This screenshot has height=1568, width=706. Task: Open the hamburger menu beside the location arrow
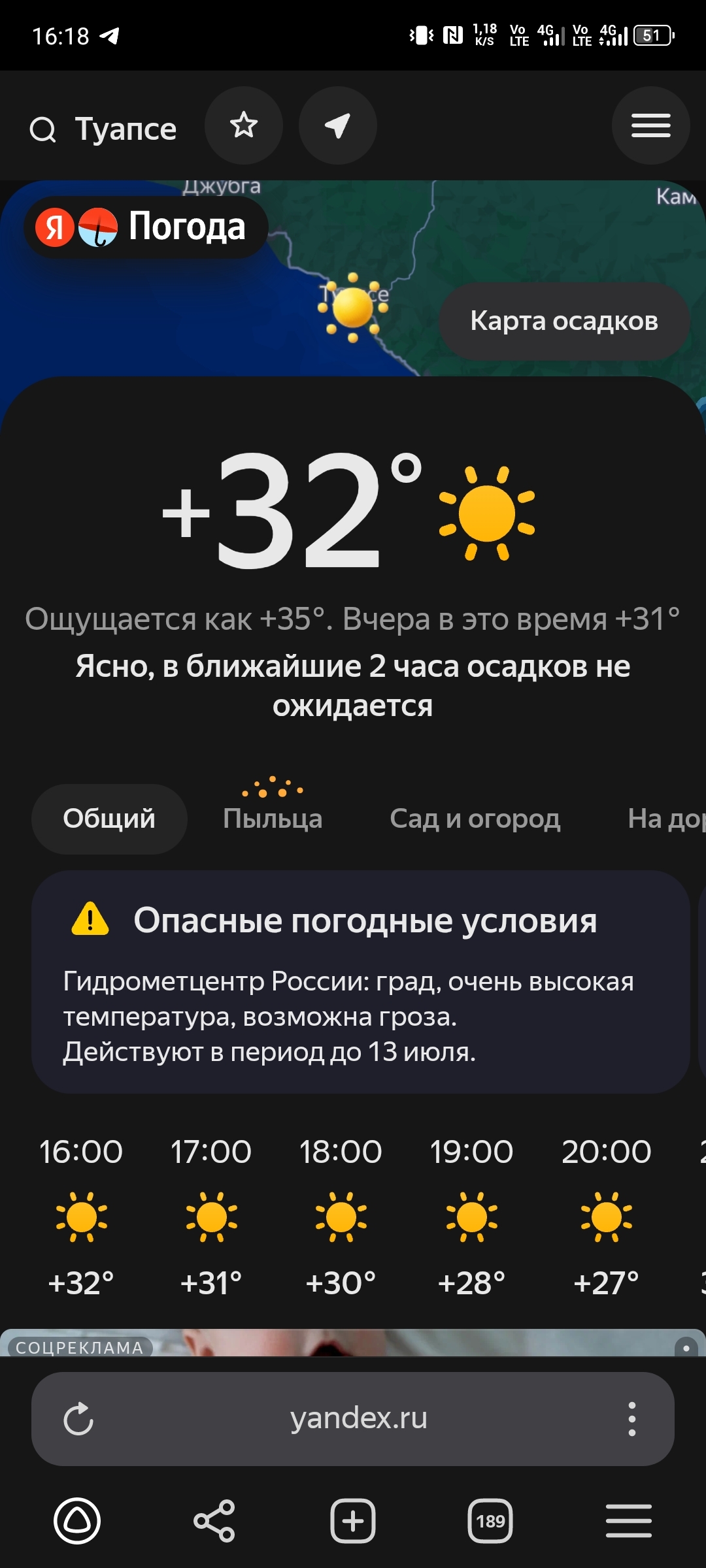click(650, 125)
